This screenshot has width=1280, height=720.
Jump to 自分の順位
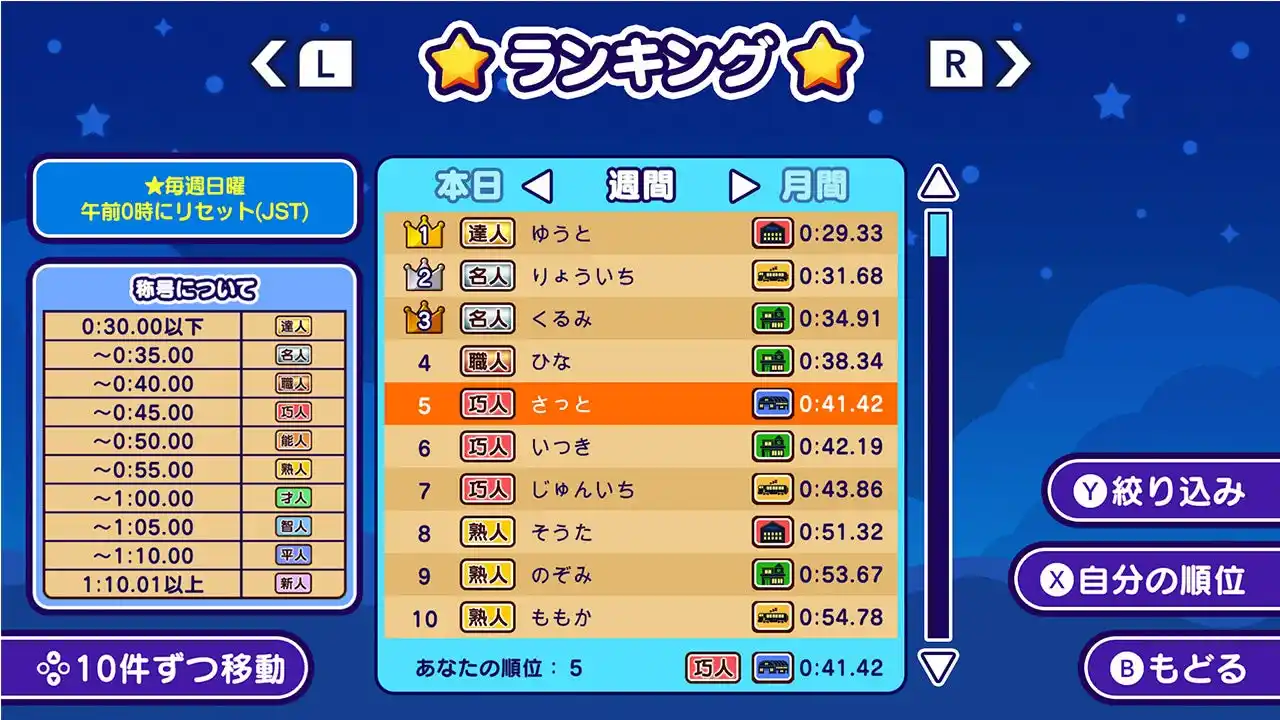click(1145, 580)
